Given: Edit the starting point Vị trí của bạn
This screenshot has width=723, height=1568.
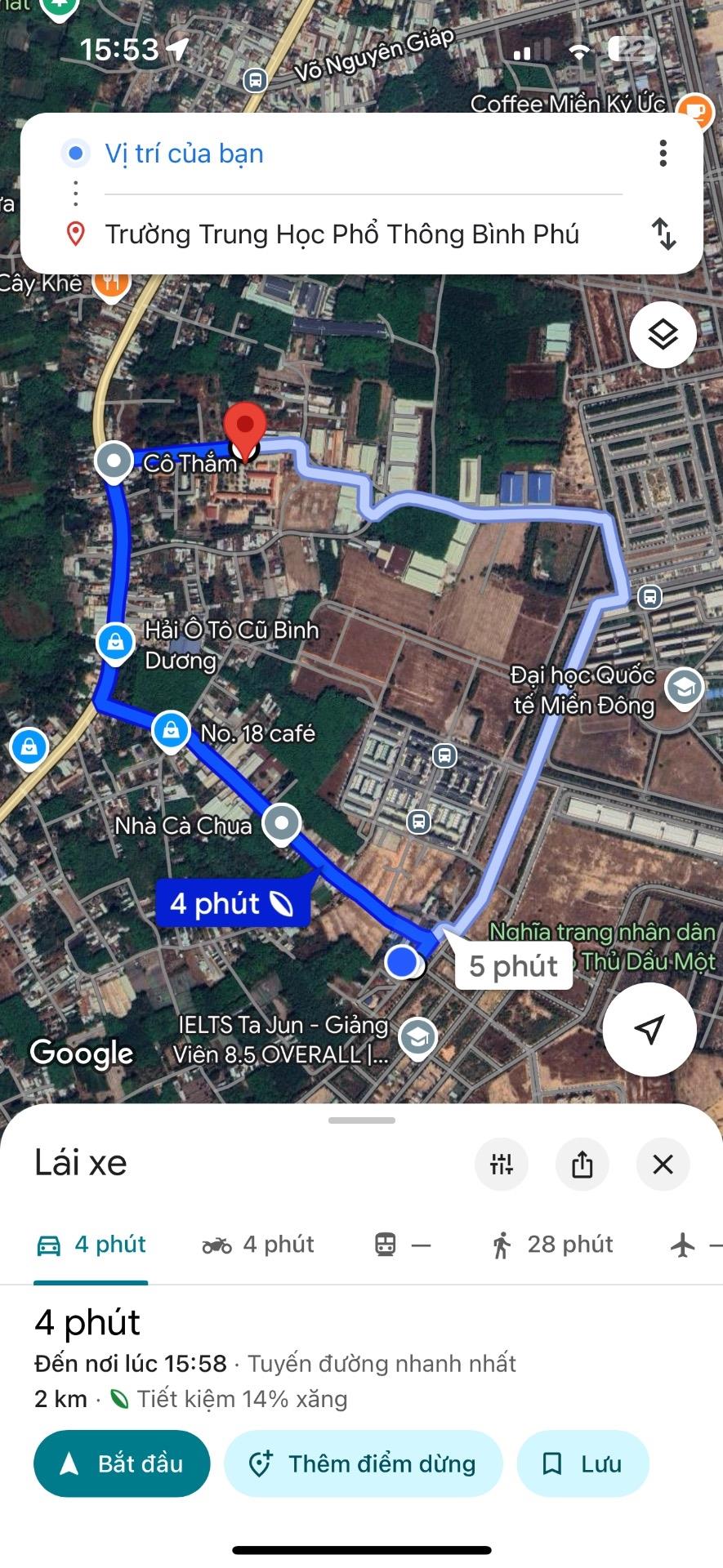Looking at the screenshot, I should [x=184, y=154].
